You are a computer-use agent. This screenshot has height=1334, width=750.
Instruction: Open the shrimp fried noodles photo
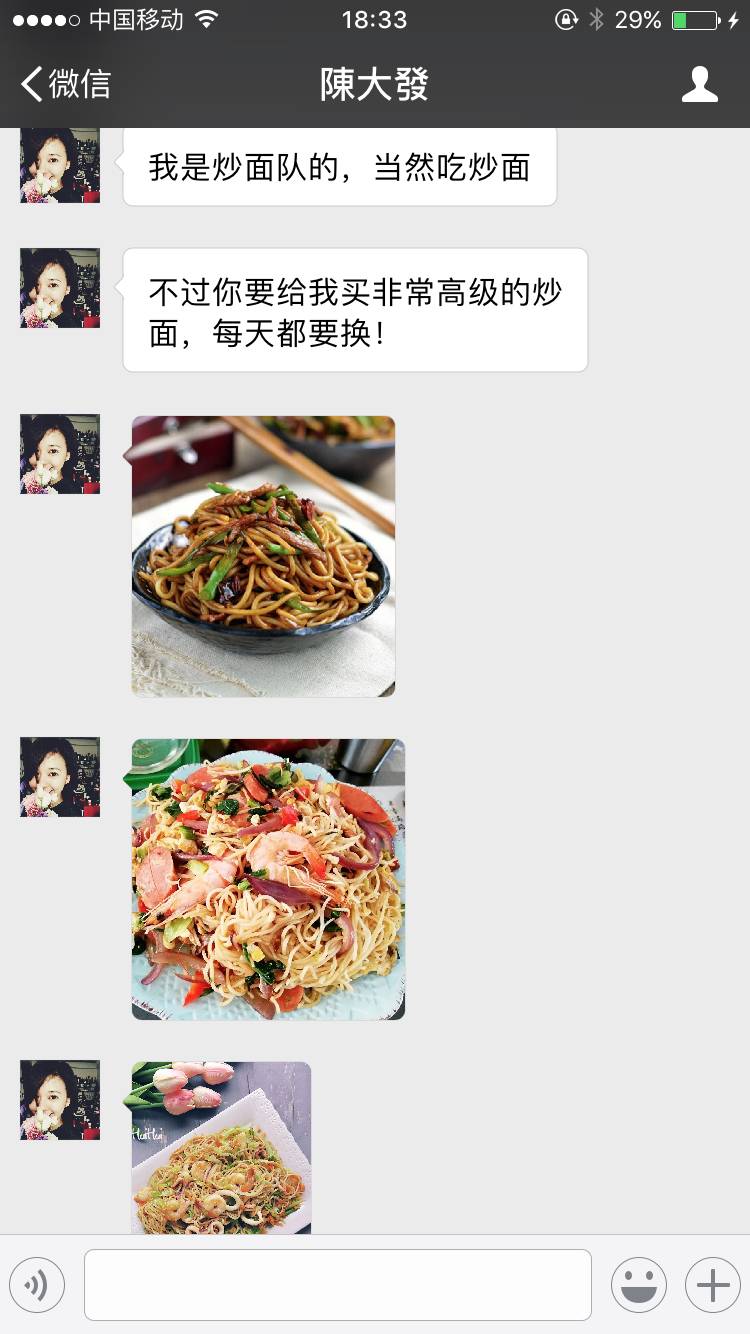point(268,879)
